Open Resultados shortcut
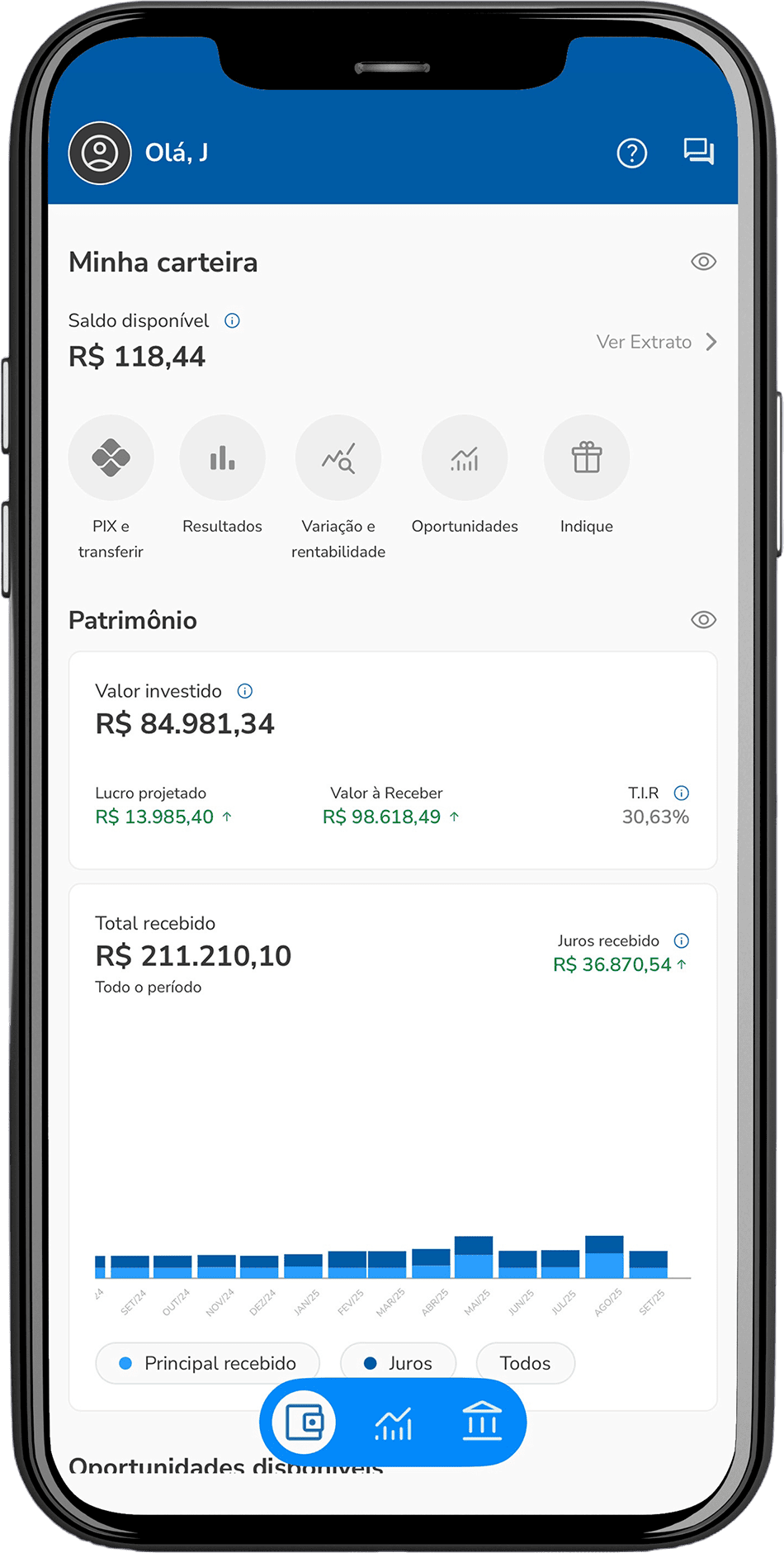 click(x=222, y=476)
